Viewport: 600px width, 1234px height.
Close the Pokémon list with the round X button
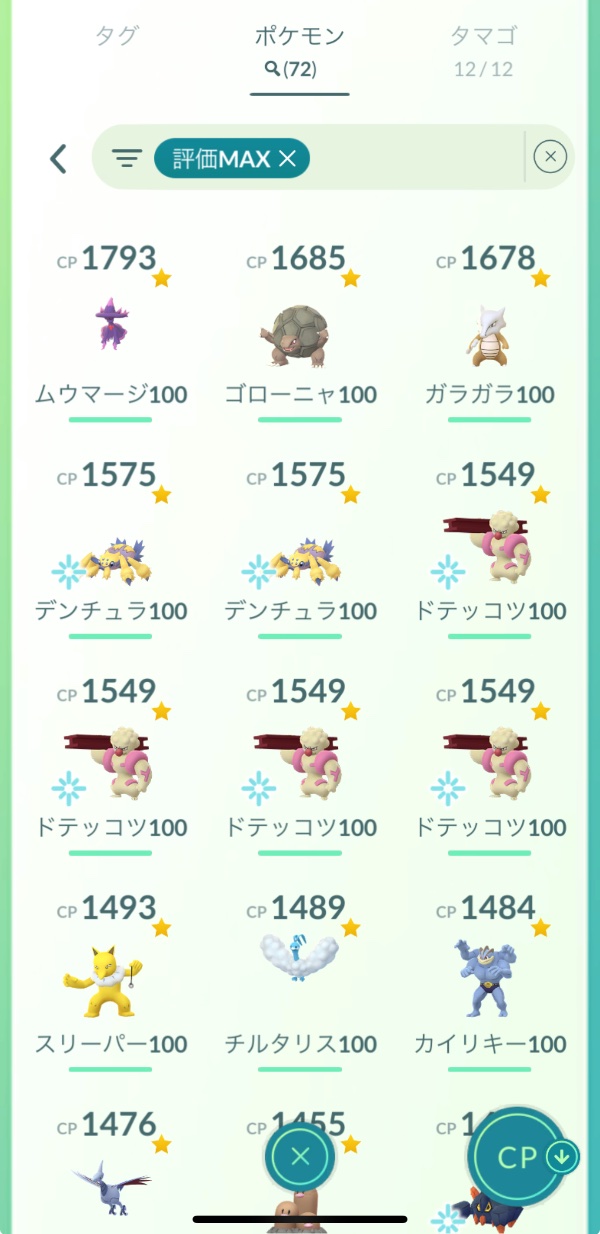300,1157
